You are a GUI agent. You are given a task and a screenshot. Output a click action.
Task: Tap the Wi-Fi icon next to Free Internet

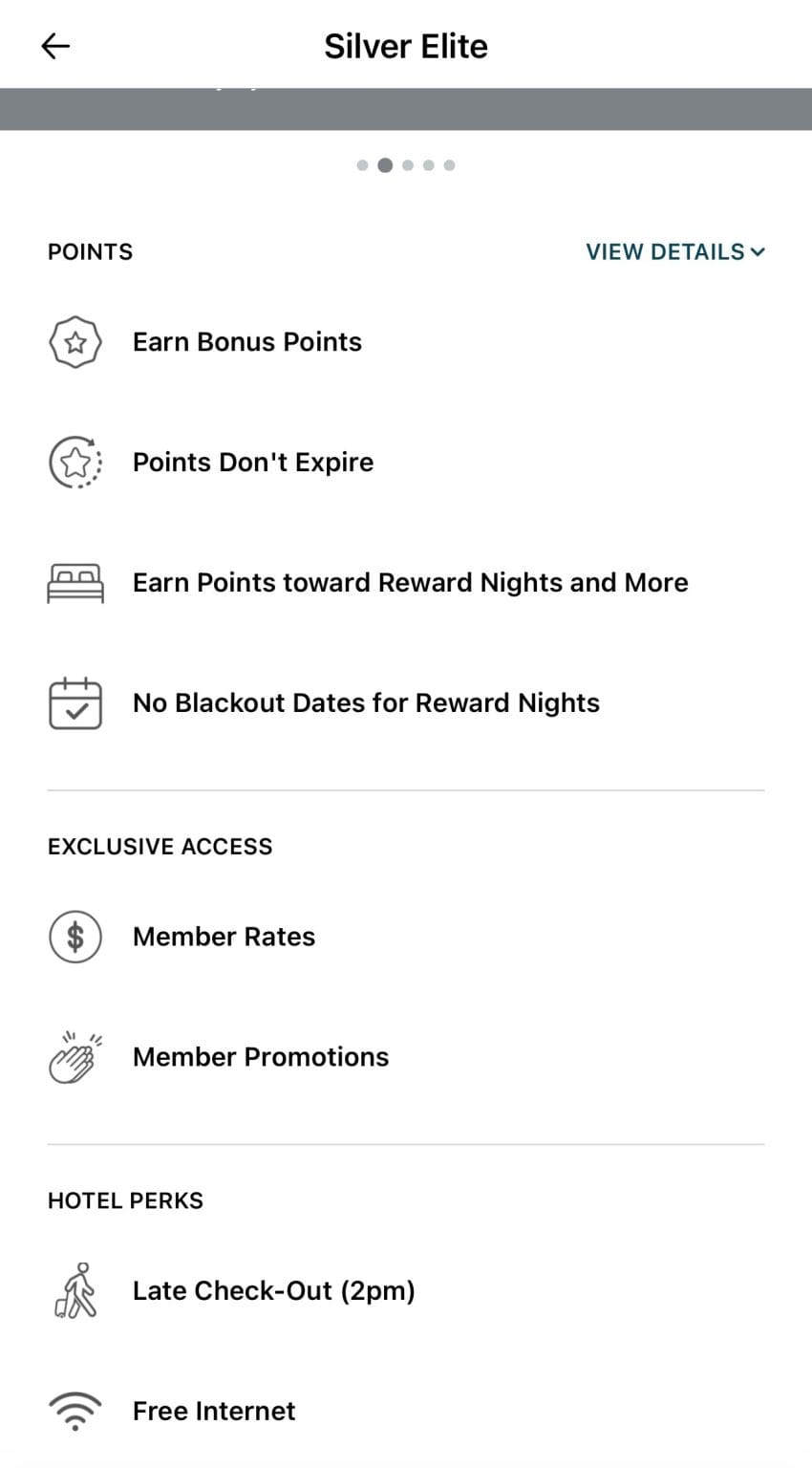(x=75, y=1410)
